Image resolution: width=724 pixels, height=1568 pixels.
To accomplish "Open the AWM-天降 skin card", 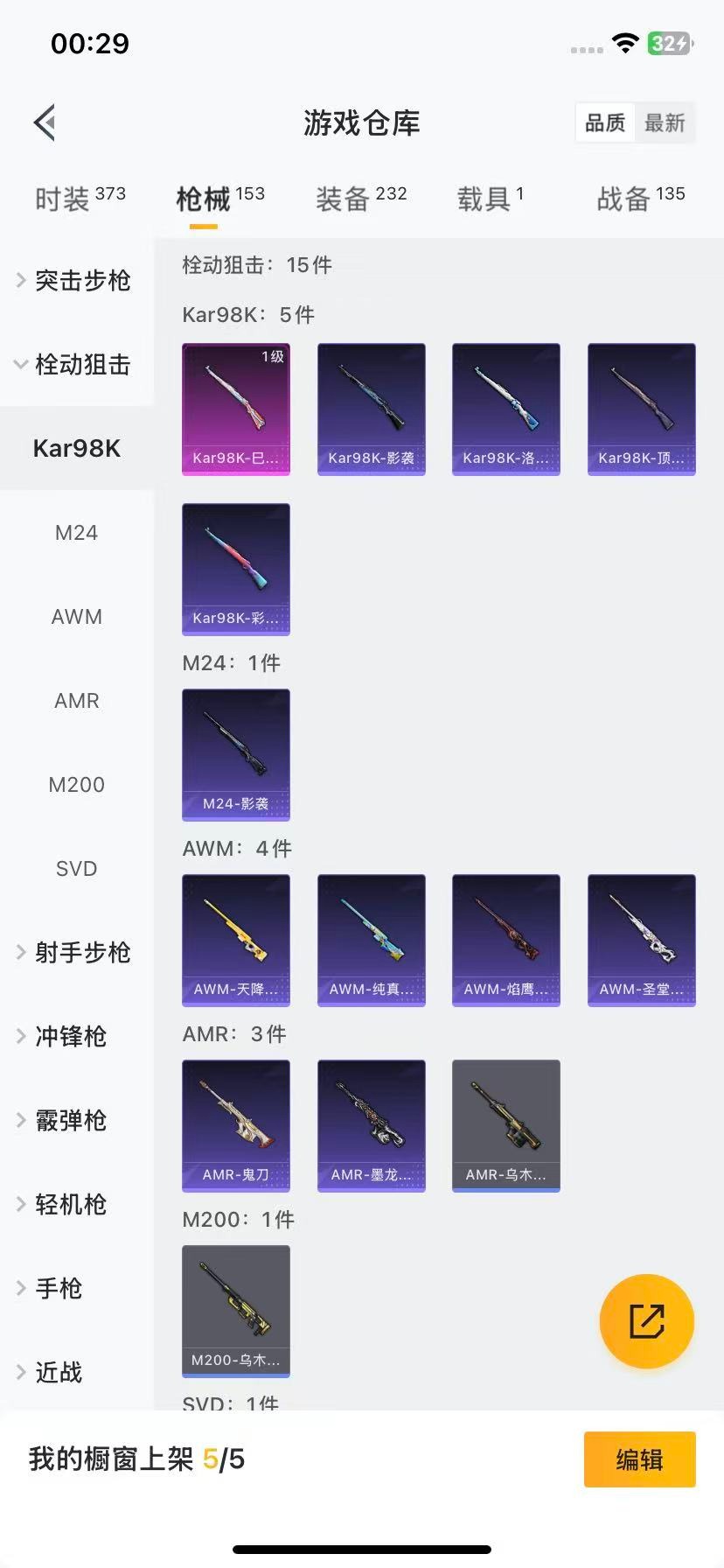I will point(235,940).
